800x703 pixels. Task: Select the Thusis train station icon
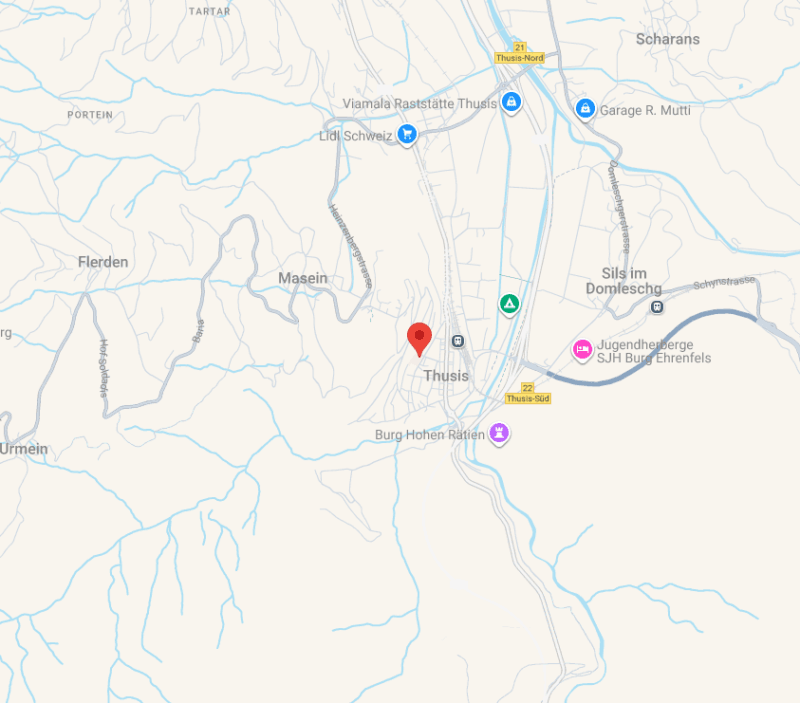(x=458, y=341)
